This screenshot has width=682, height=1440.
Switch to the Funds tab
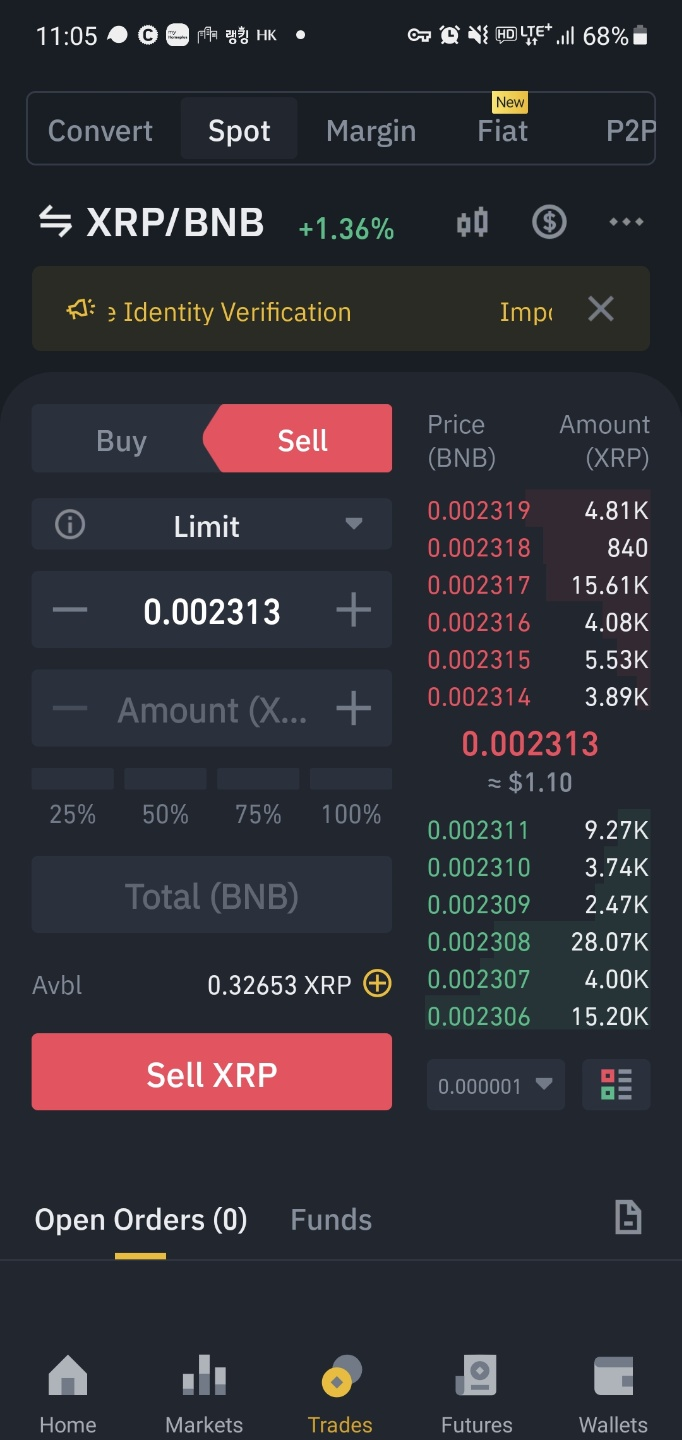[331, 1220]
